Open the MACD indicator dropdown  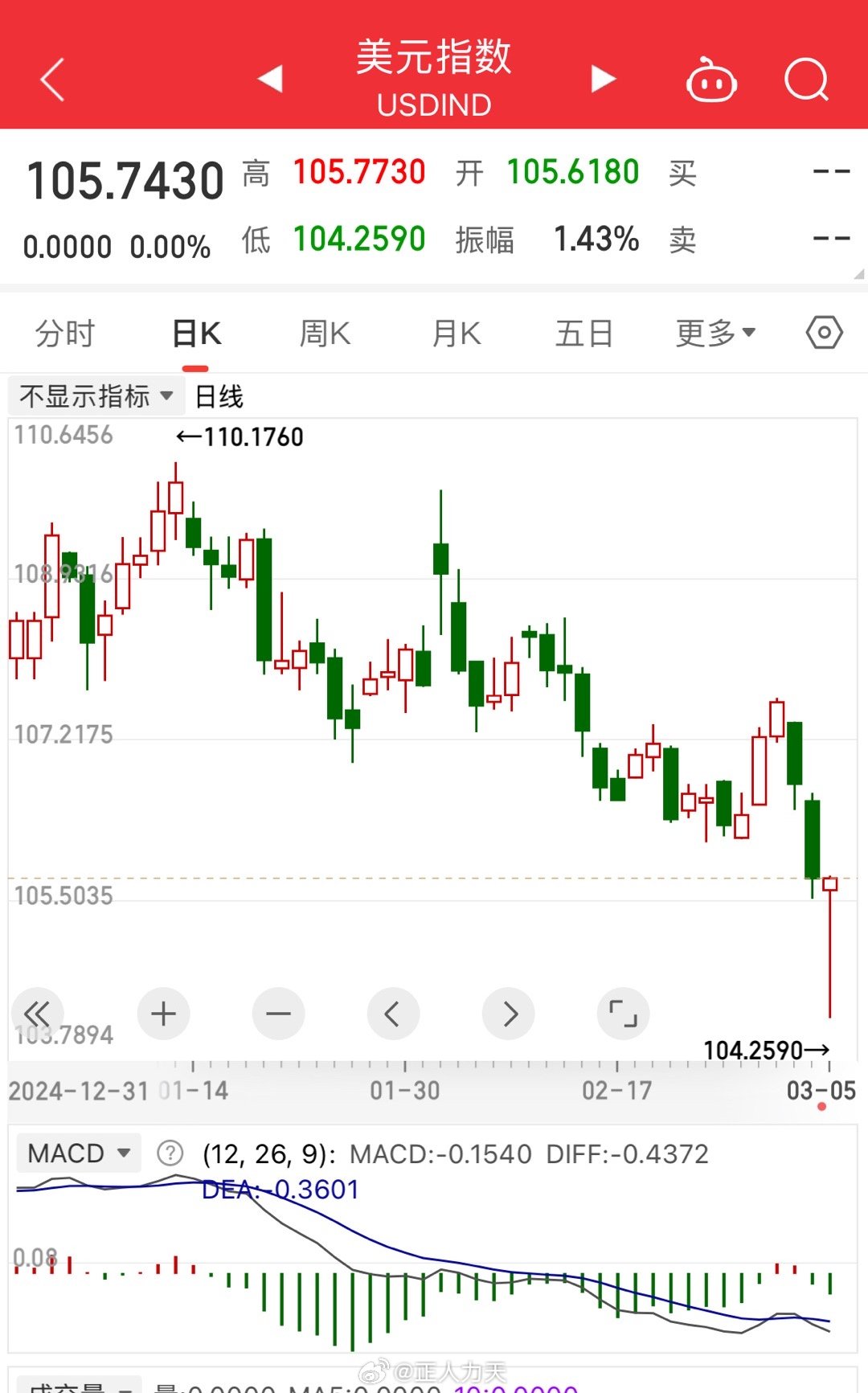click(79, 1153)
